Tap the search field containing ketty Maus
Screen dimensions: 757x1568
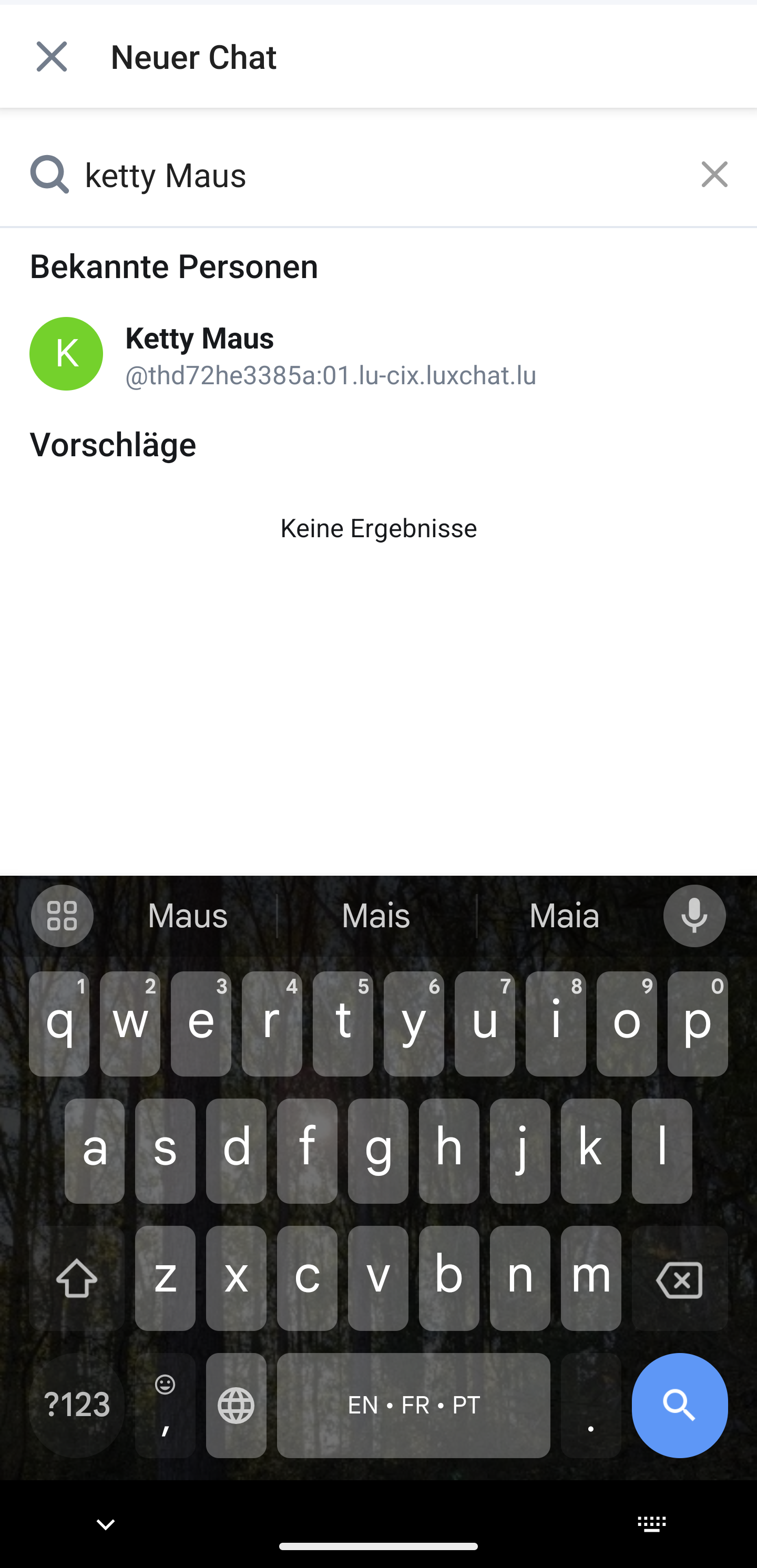coord(377,176)
